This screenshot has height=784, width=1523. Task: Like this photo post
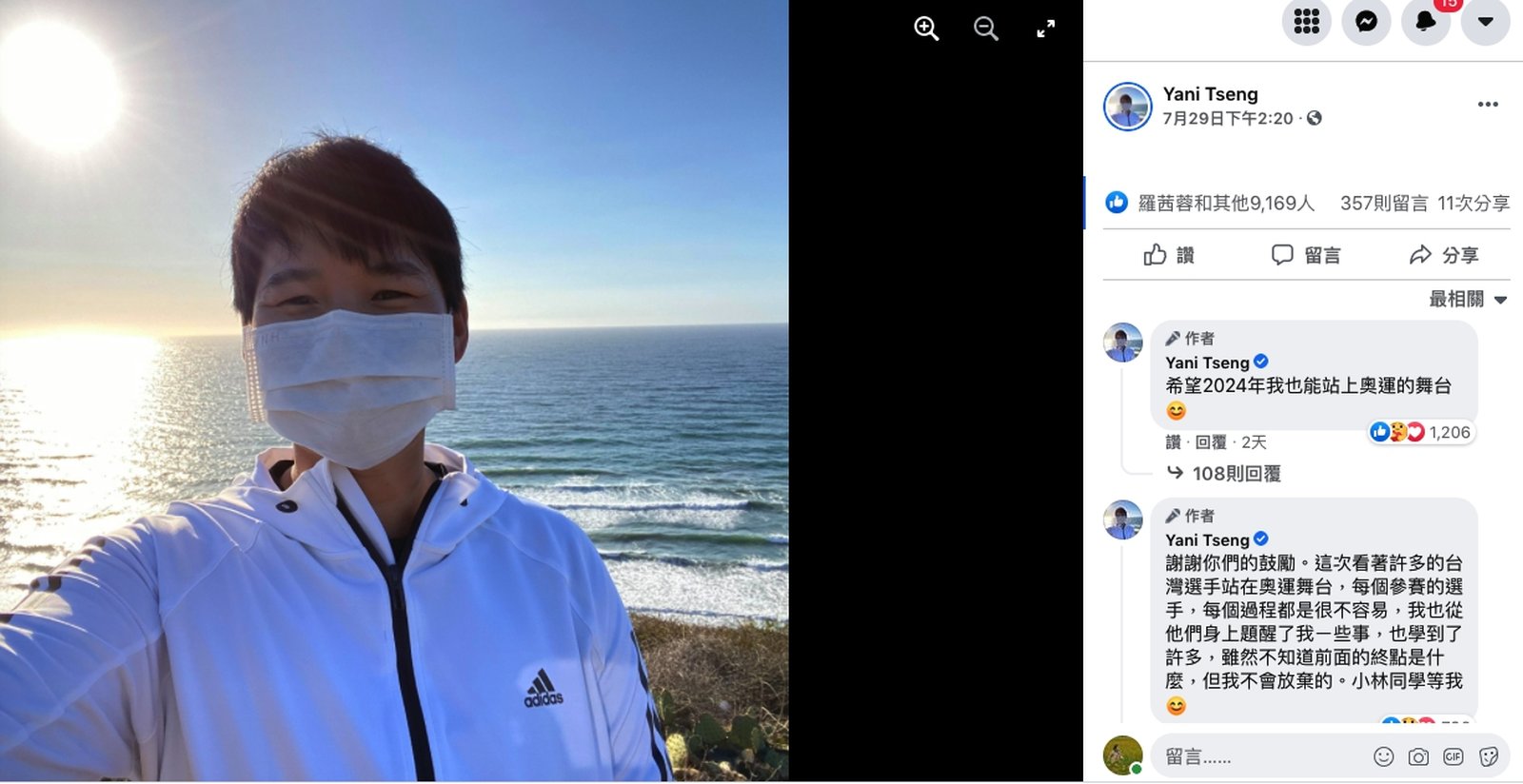coord(1169,255)
